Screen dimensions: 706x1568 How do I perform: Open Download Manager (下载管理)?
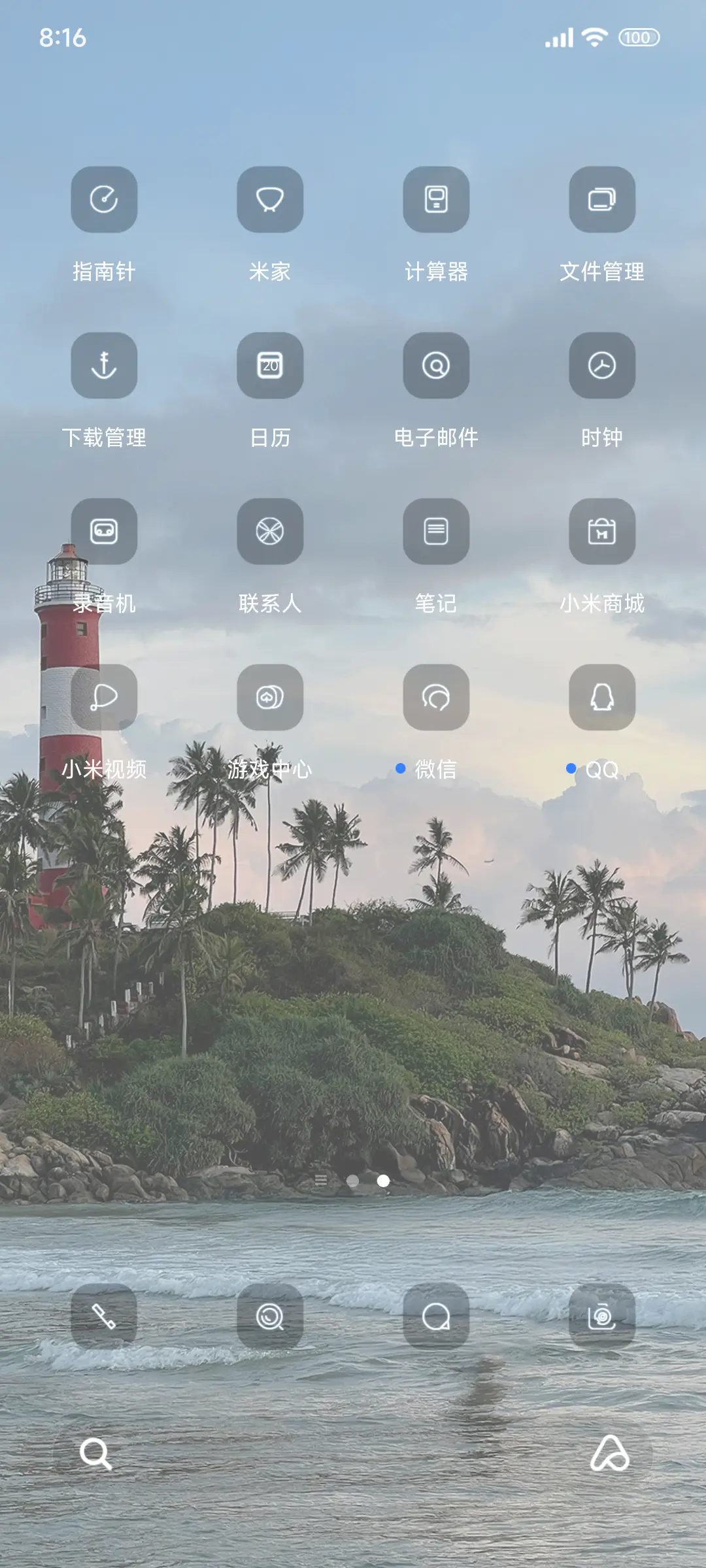[105, 366]
